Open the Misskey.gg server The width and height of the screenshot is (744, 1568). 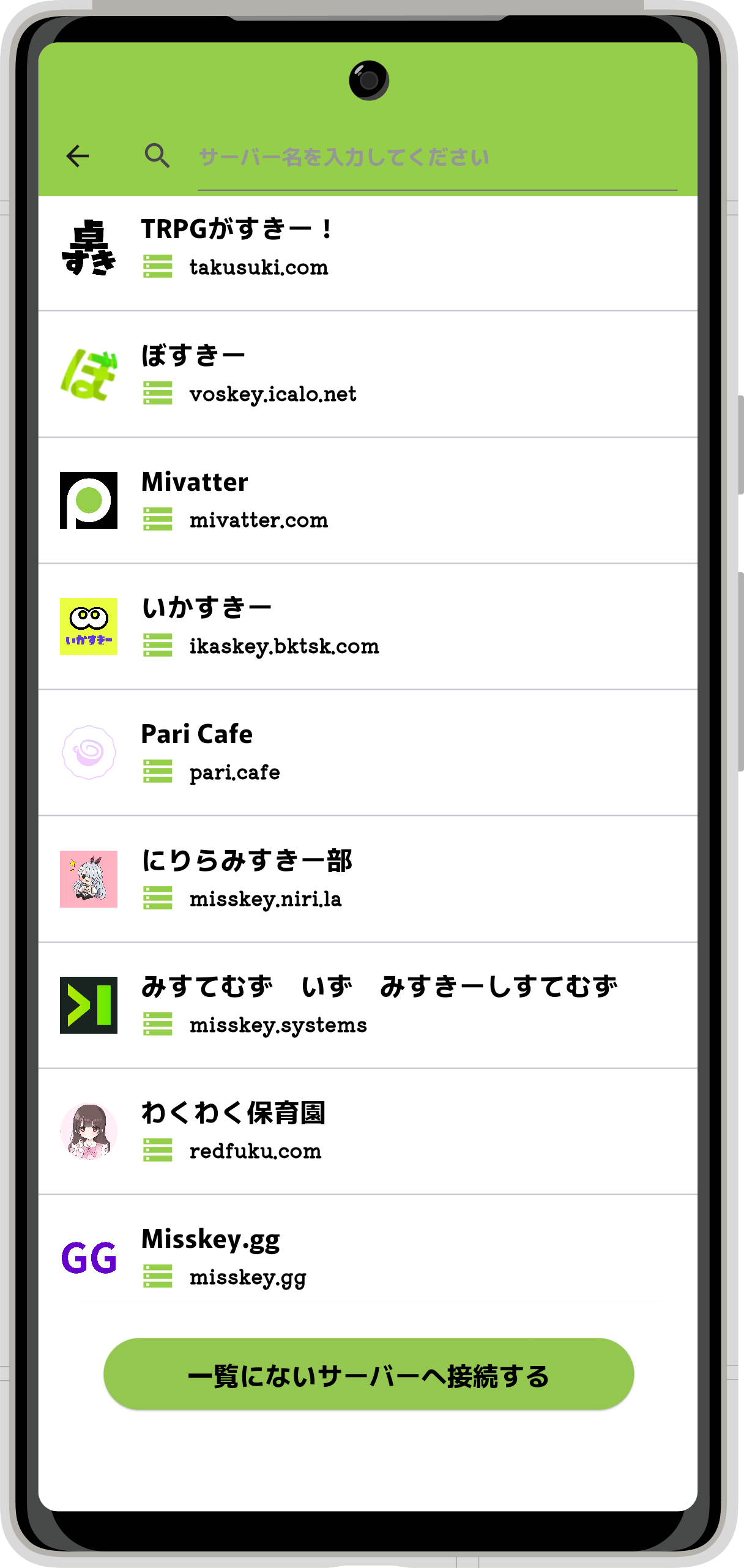pos(367,1258)
